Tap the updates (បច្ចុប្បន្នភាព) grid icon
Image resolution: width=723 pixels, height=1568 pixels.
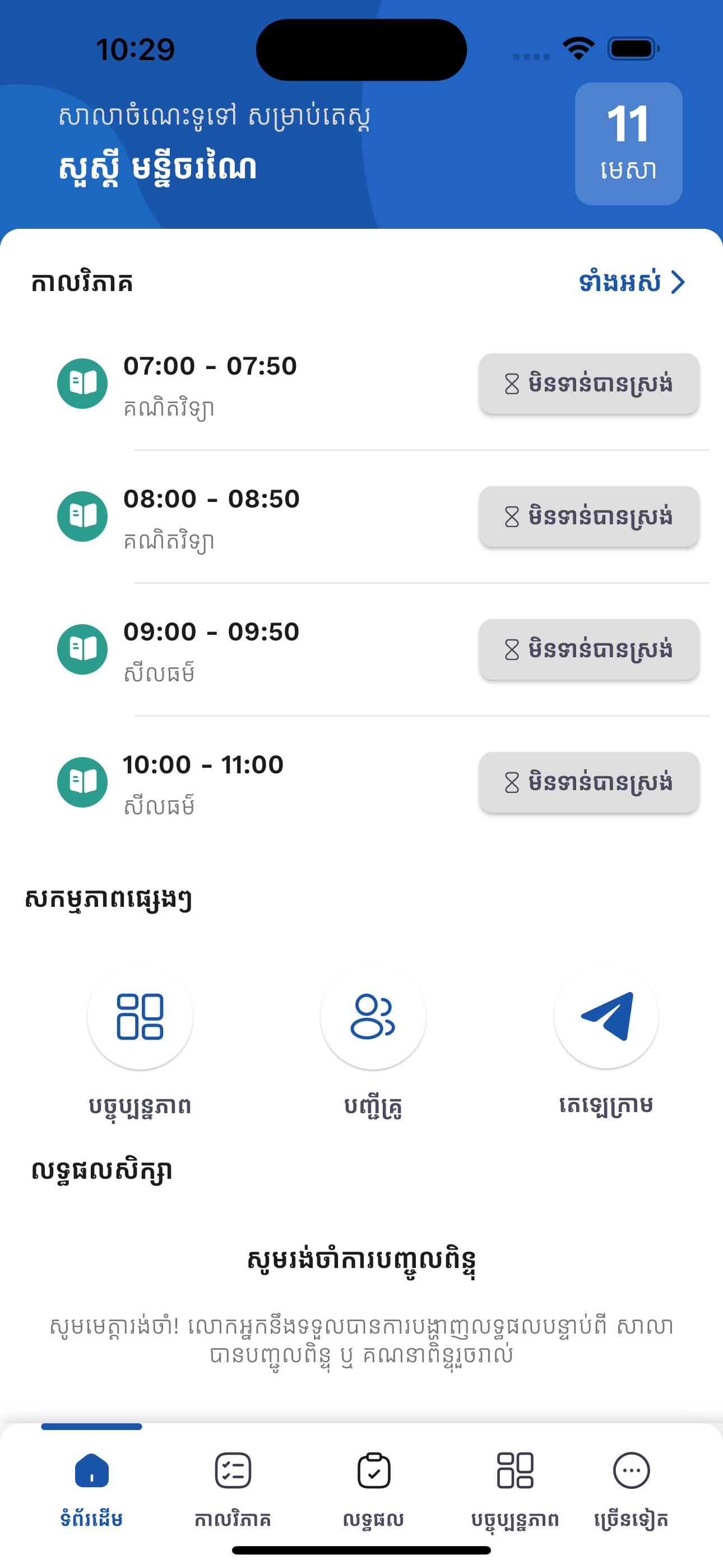coord(140,1017)
